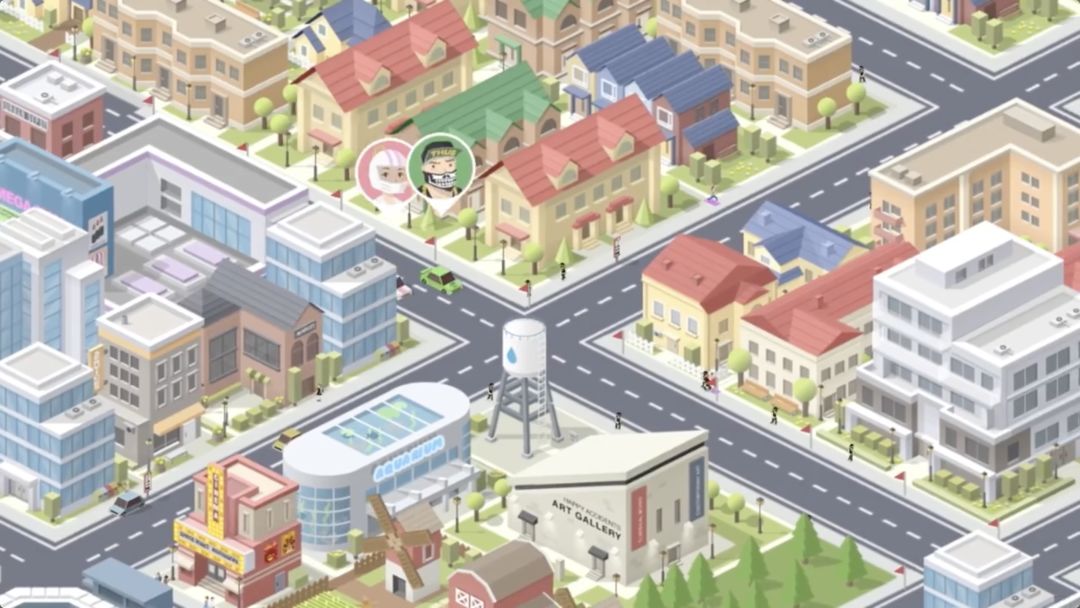
Task: Tap the skull bandana character marker
Action: [x=441, y=169]
